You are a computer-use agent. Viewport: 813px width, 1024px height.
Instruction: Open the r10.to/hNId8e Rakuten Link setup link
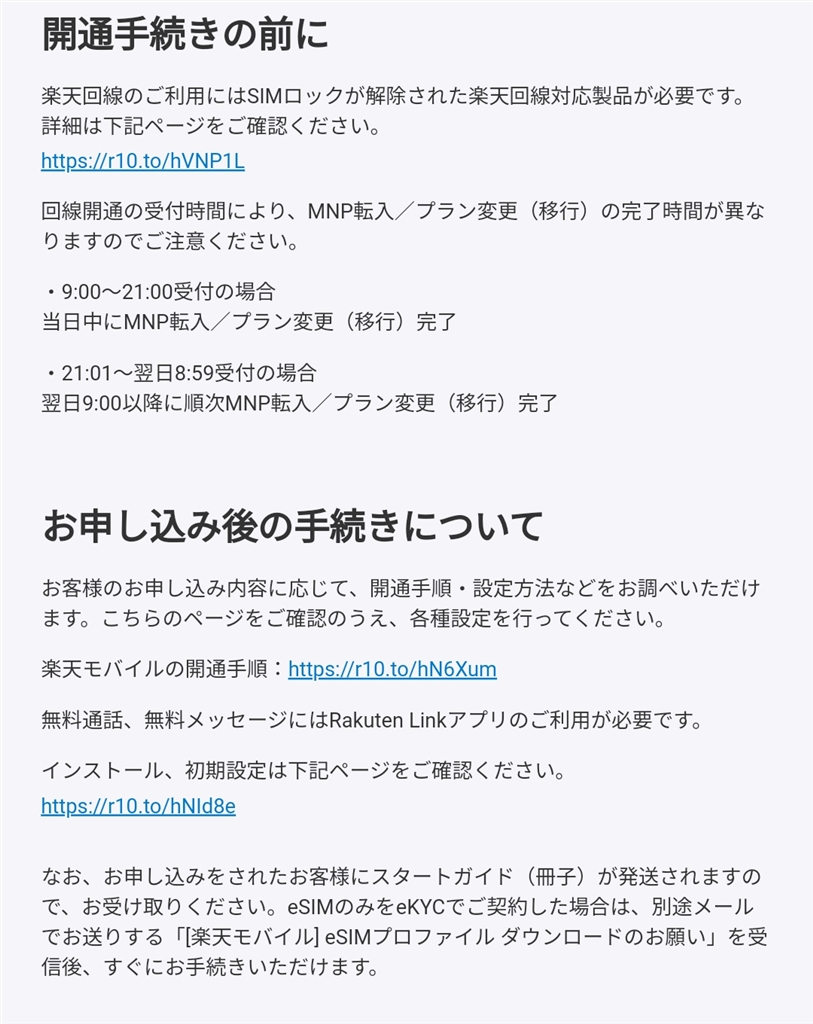tap(138, 806)
